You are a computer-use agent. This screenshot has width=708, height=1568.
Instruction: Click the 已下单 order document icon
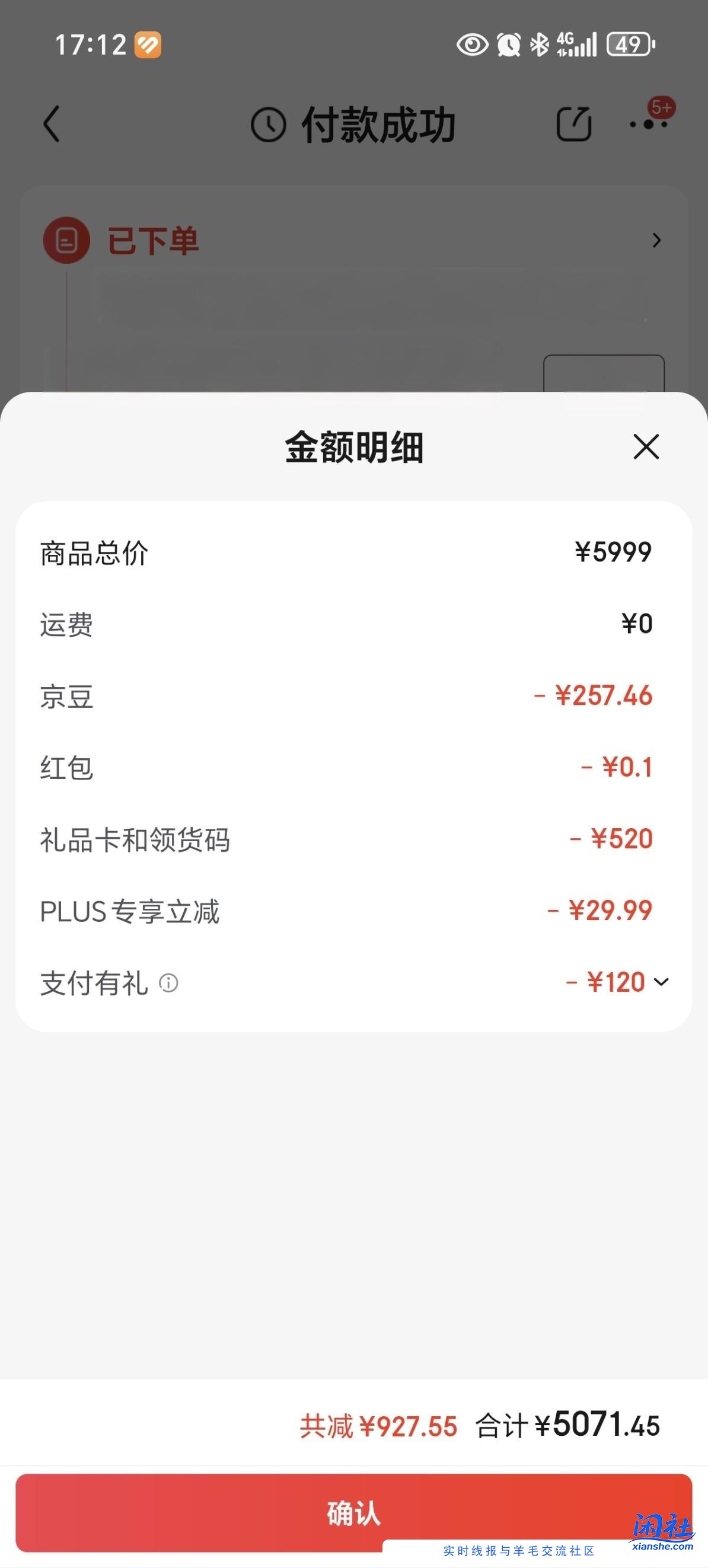66,240
